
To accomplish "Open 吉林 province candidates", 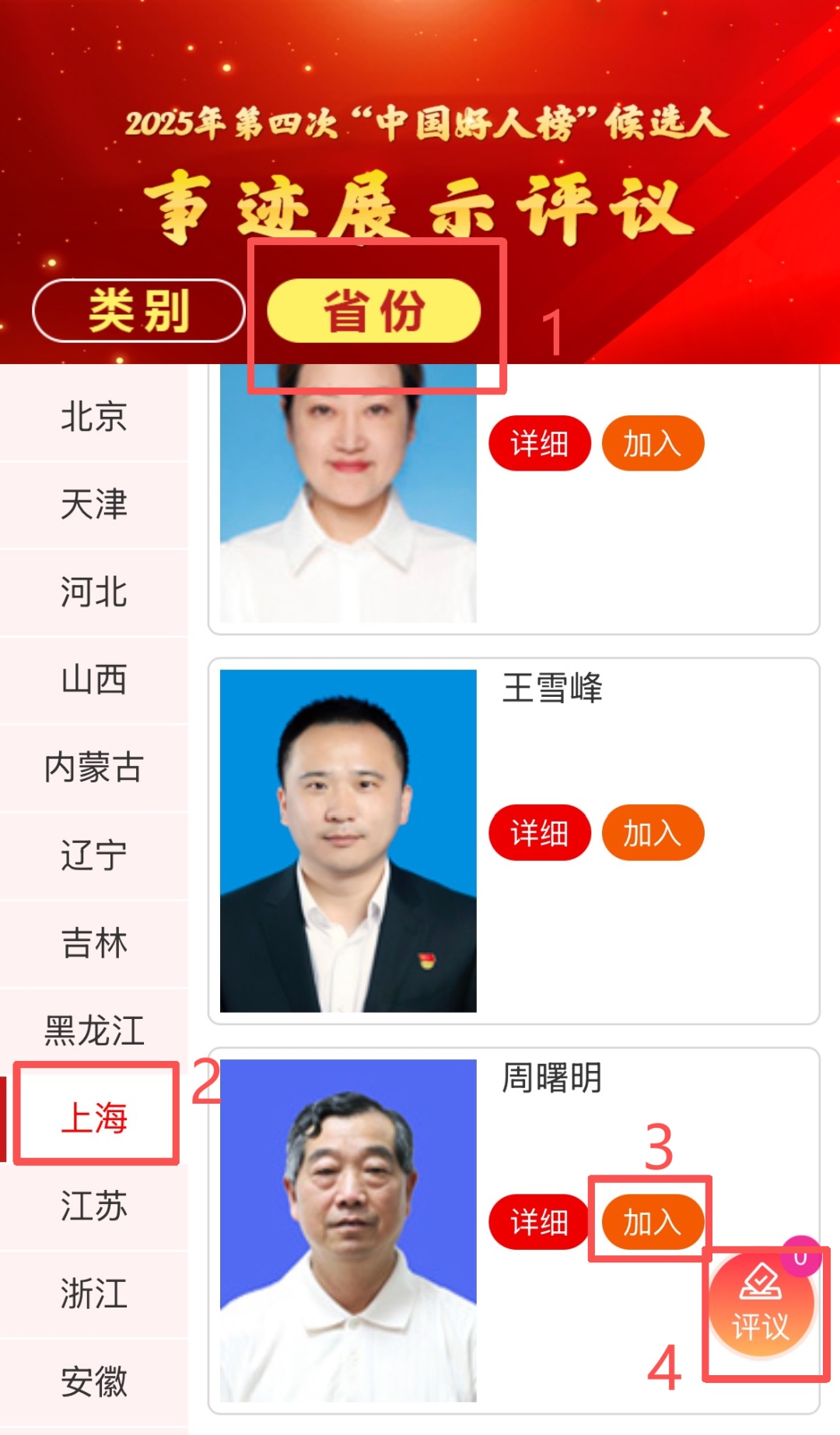I will [94, 943].
